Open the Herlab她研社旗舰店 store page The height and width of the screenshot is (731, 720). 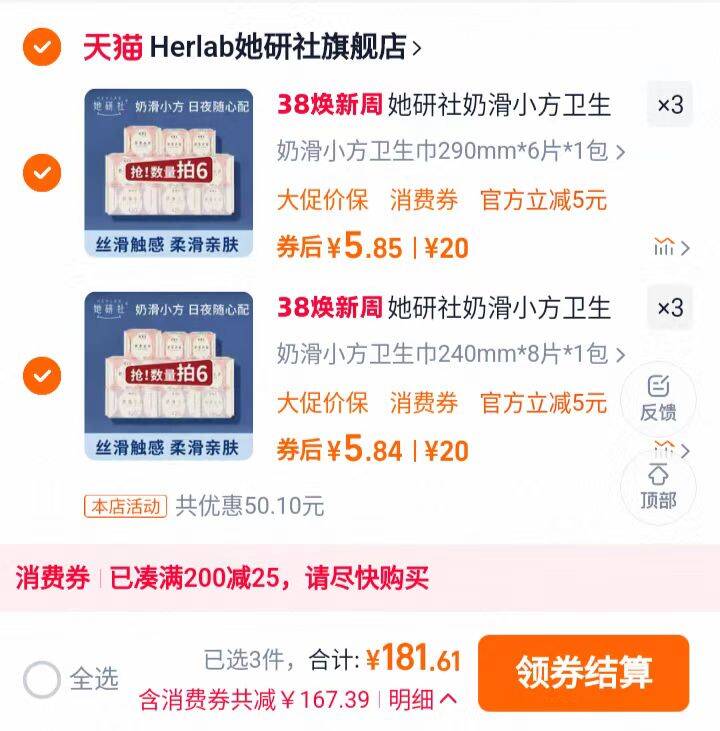[252, 47]
